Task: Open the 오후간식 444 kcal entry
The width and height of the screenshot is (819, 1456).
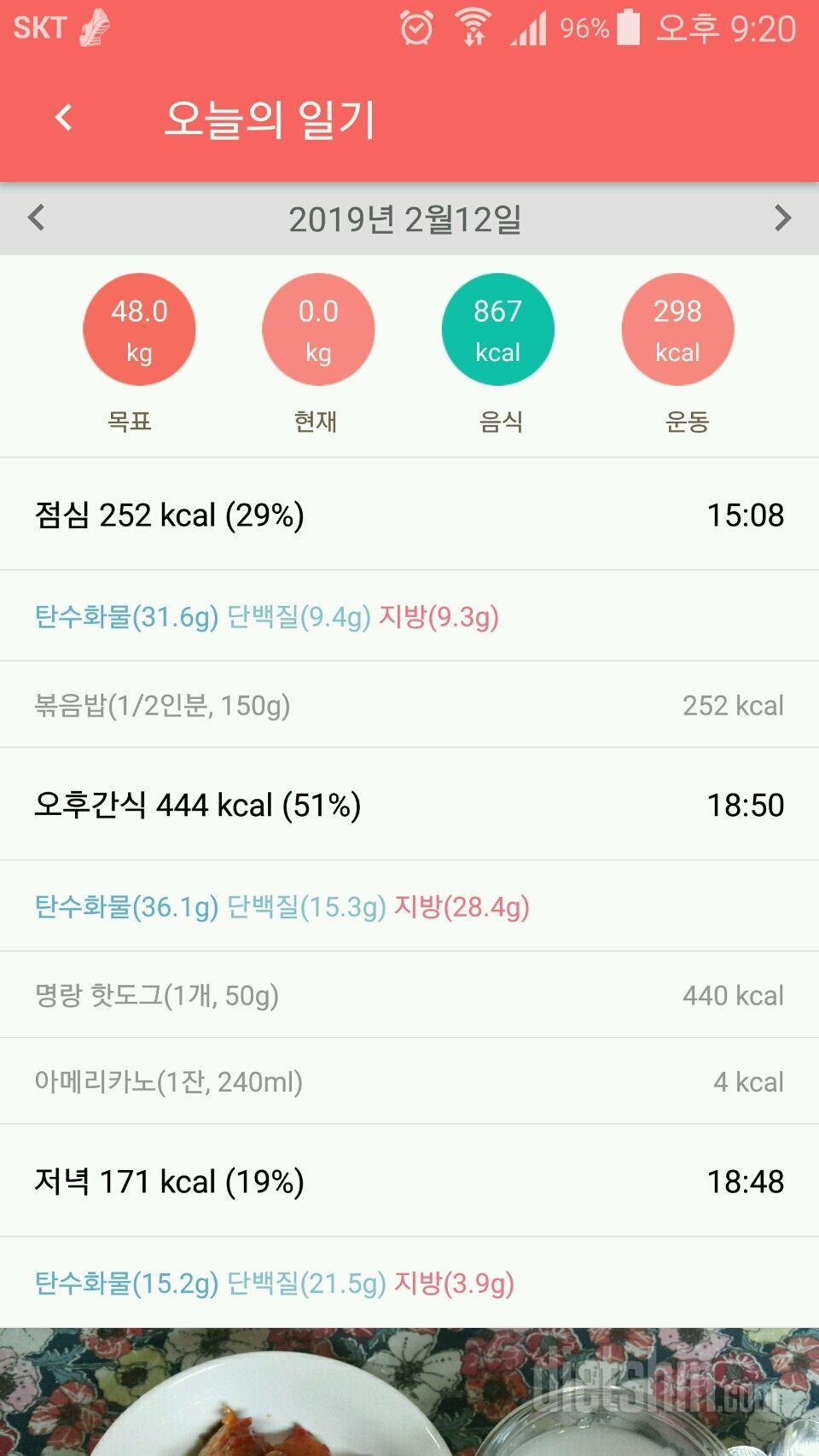Action: click(x=409, y=805)
